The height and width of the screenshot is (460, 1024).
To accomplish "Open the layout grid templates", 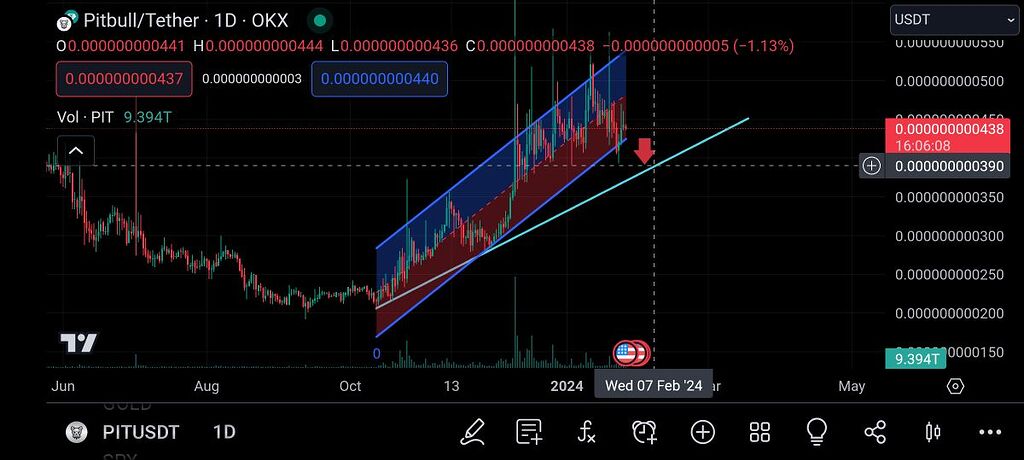I will pos(760,432).
